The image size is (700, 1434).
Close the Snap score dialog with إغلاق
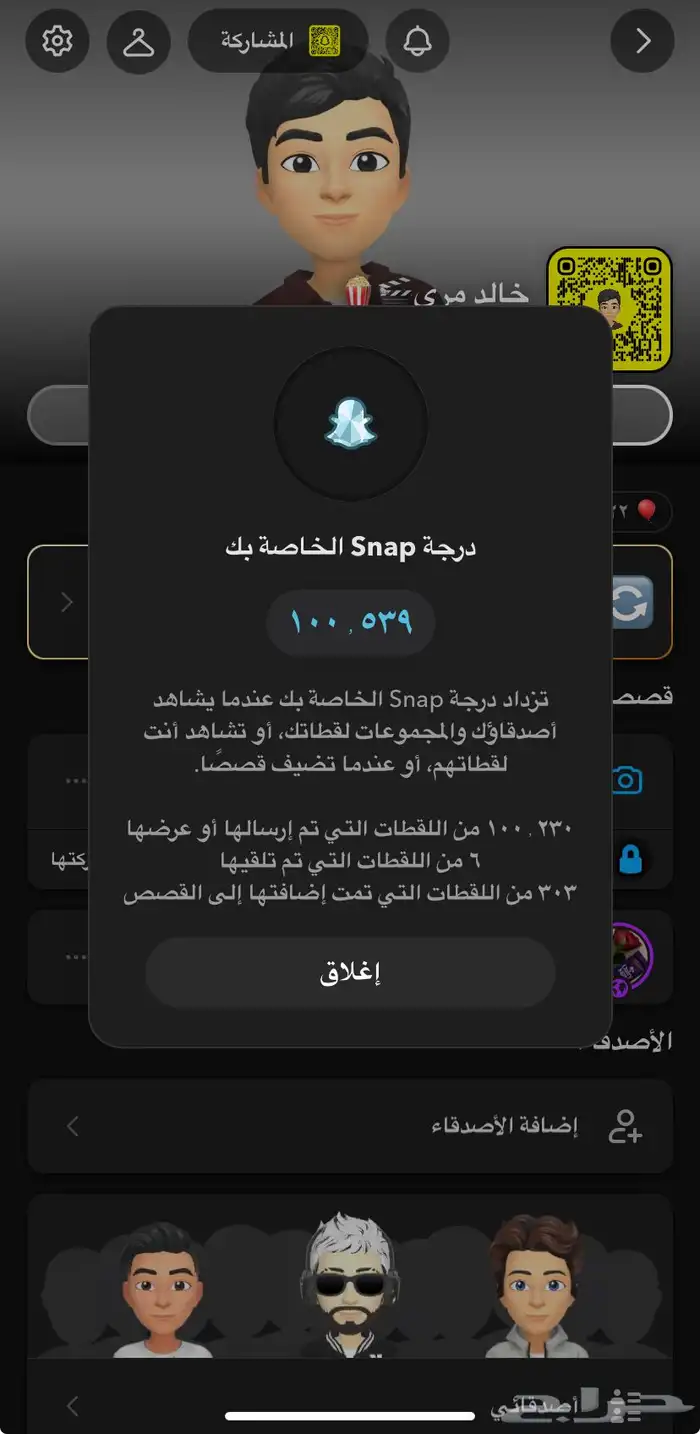click(350, 972)
